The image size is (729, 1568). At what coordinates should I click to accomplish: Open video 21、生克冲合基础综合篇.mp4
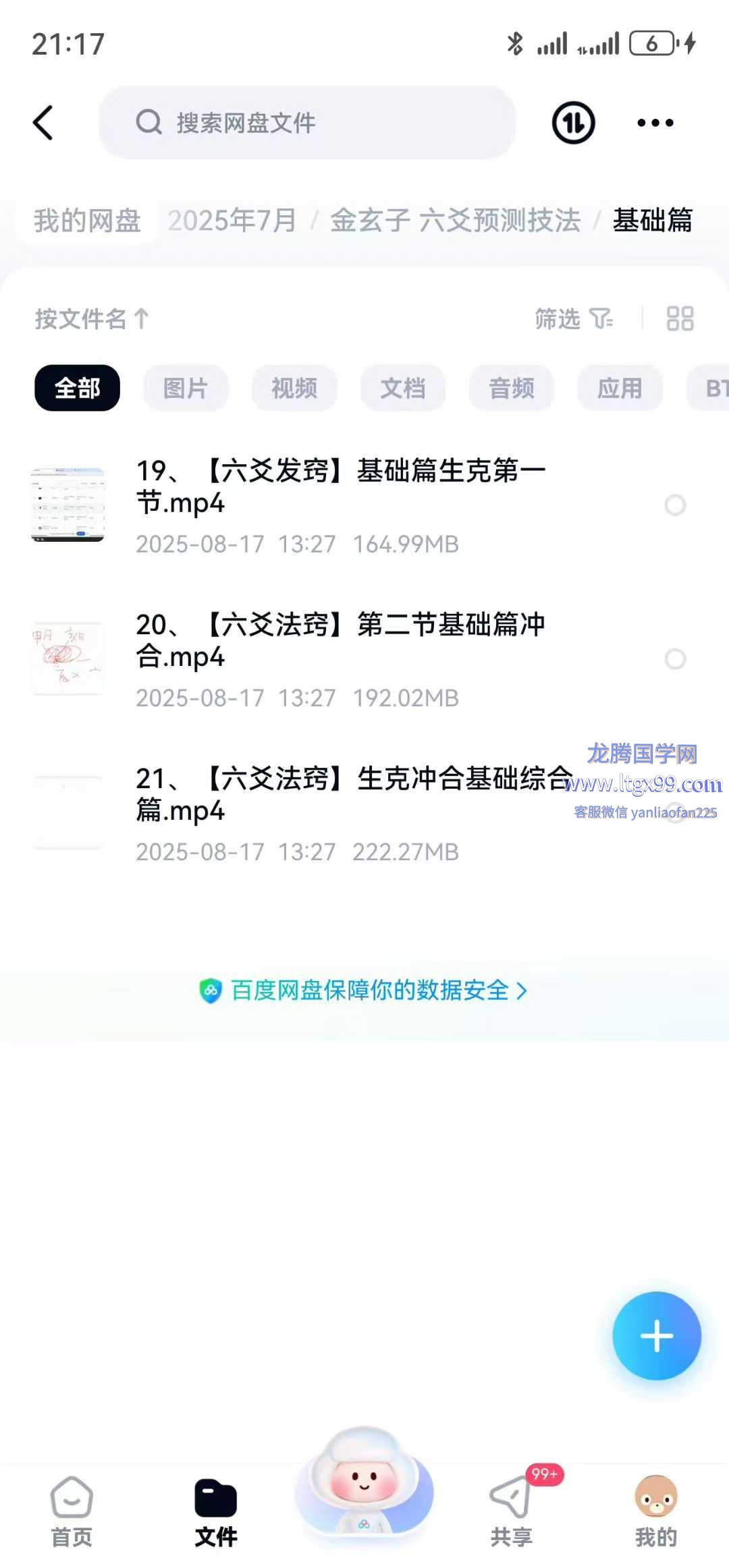coord(341,794)
